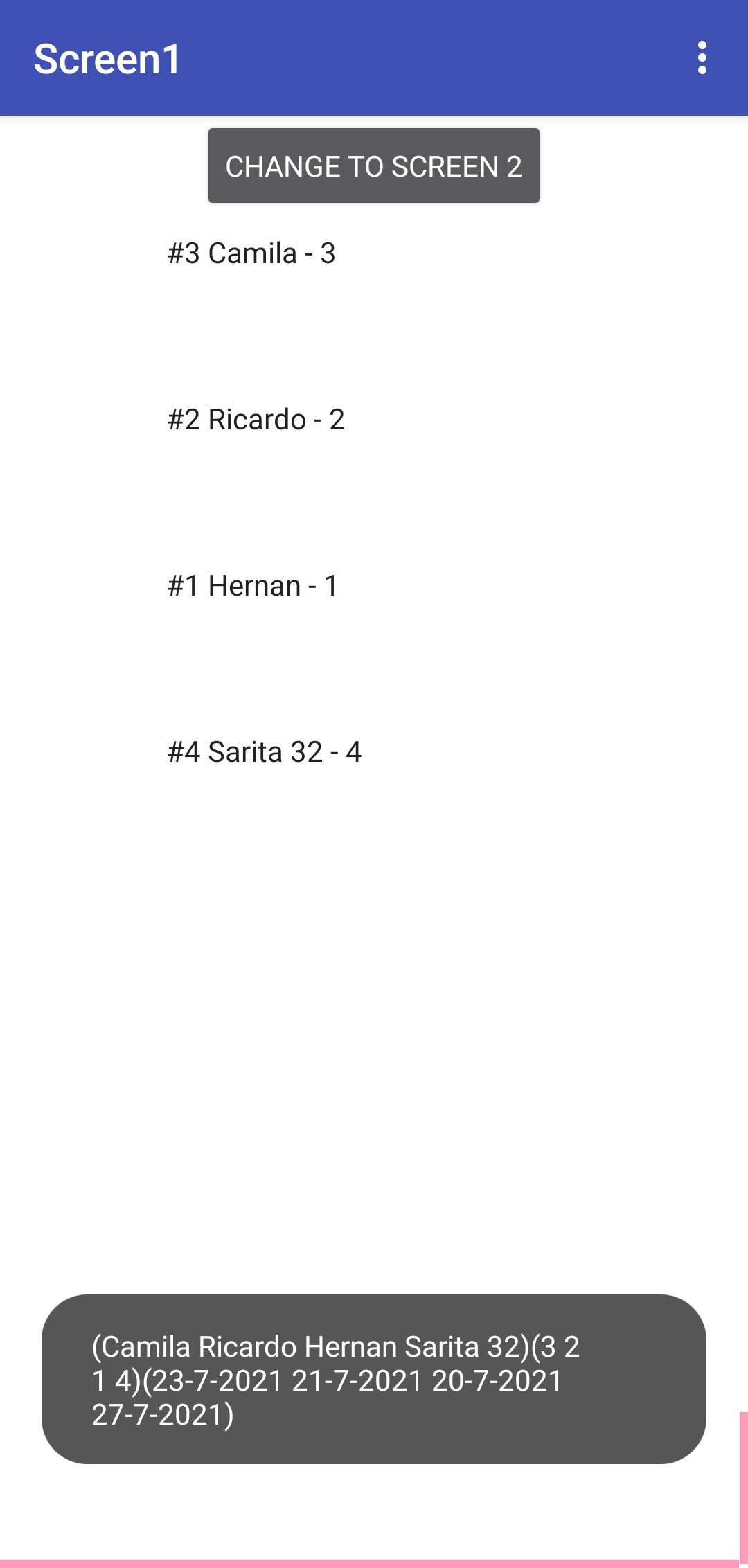Select the #3 Camila - 3 row

coord(251,254)
